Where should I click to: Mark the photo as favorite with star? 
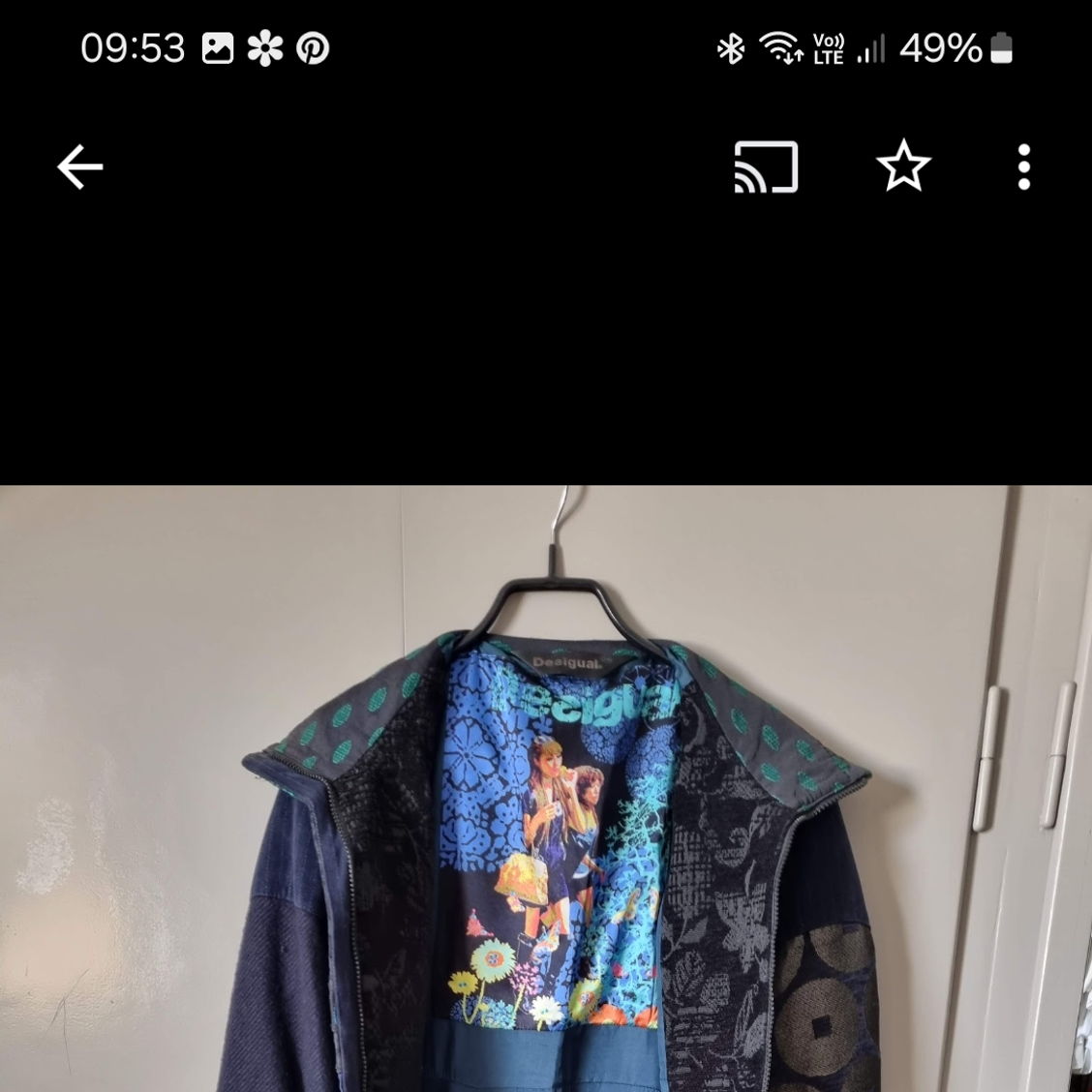[903, 167]
